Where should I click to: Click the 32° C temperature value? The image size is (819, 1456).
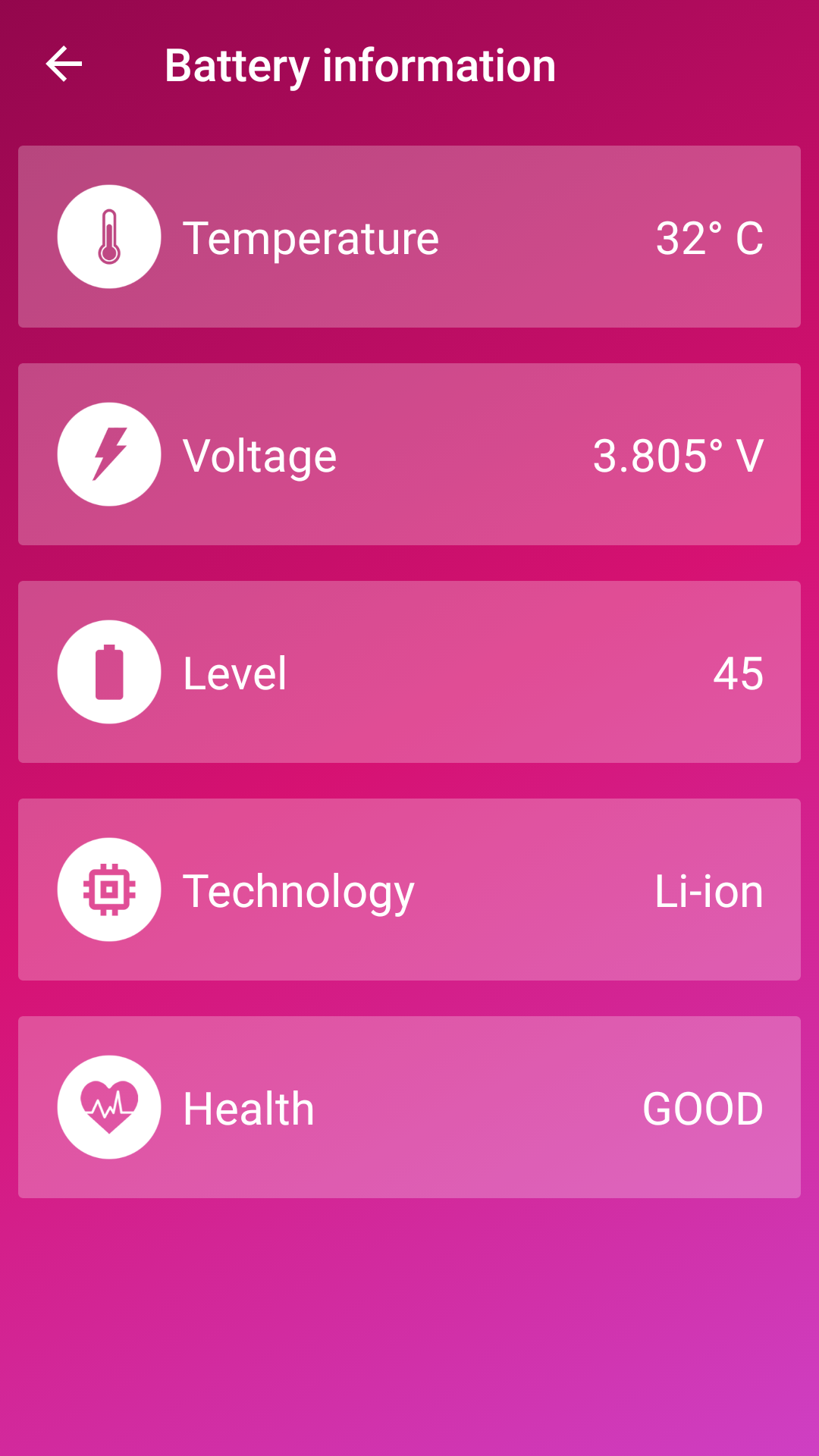pyautogui.click(x=710, y=236)
